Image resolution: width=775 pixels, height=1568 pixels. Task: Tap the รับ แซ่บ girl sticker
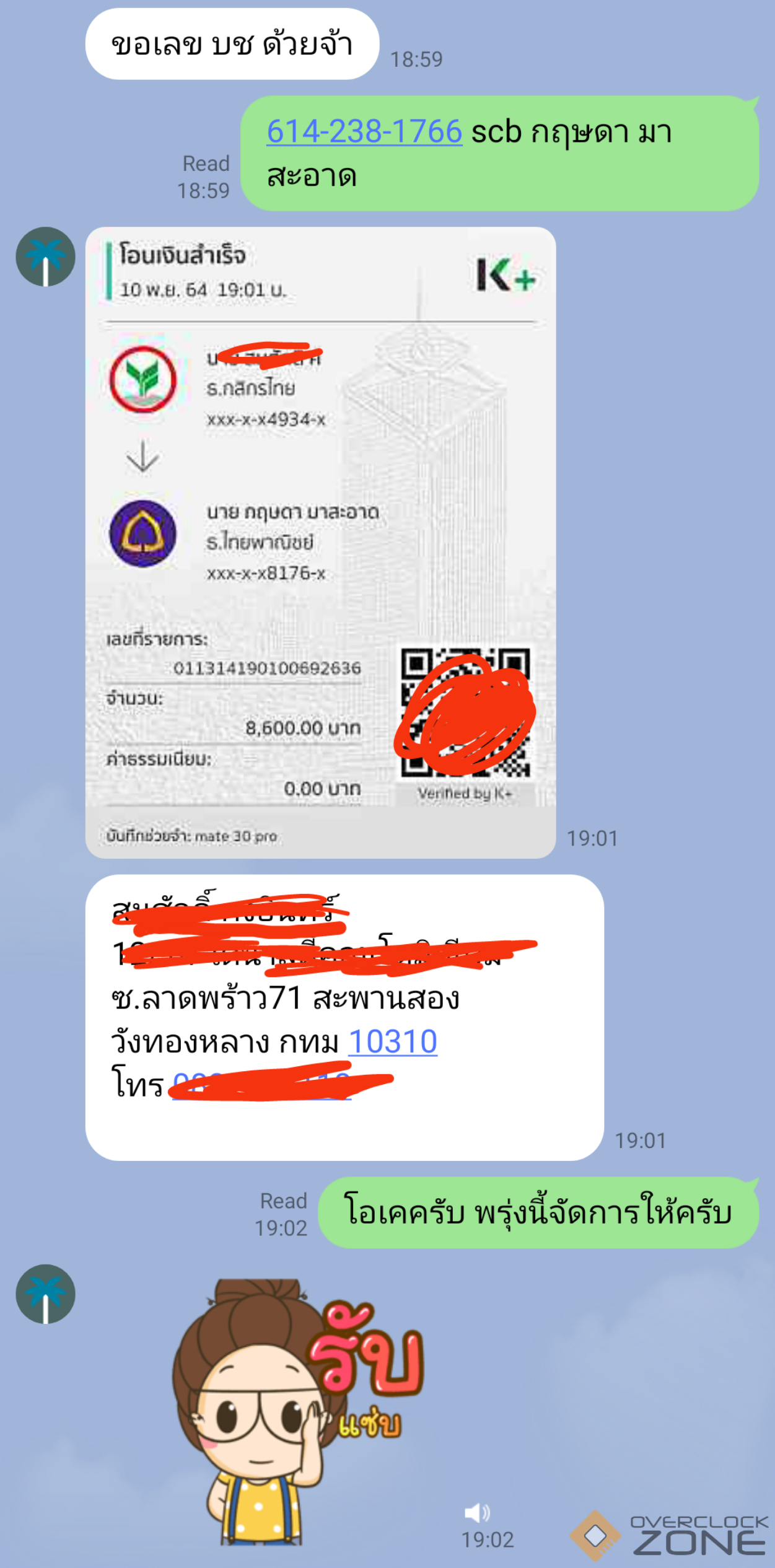[297, 1409]
